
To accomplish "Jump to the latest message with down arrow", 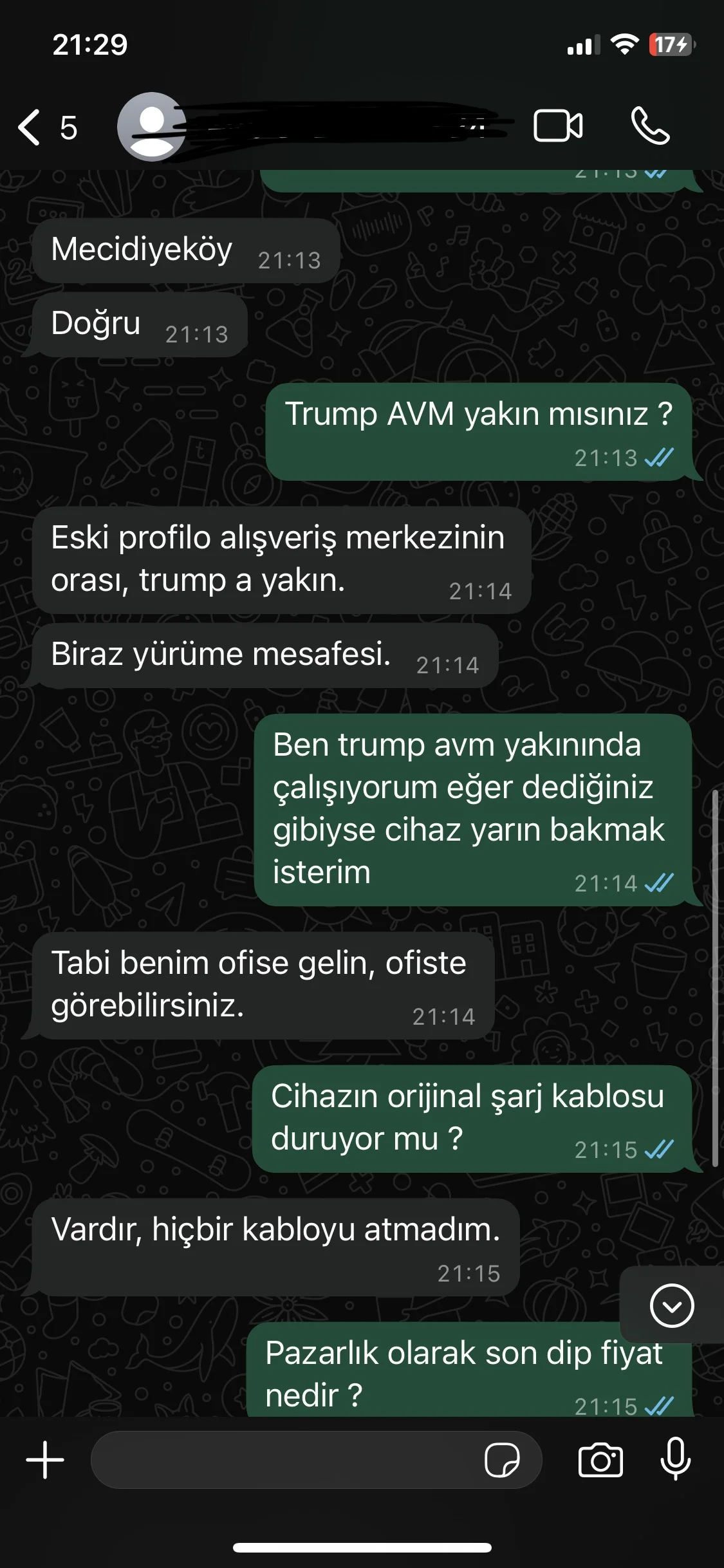I will point(672,1306).
